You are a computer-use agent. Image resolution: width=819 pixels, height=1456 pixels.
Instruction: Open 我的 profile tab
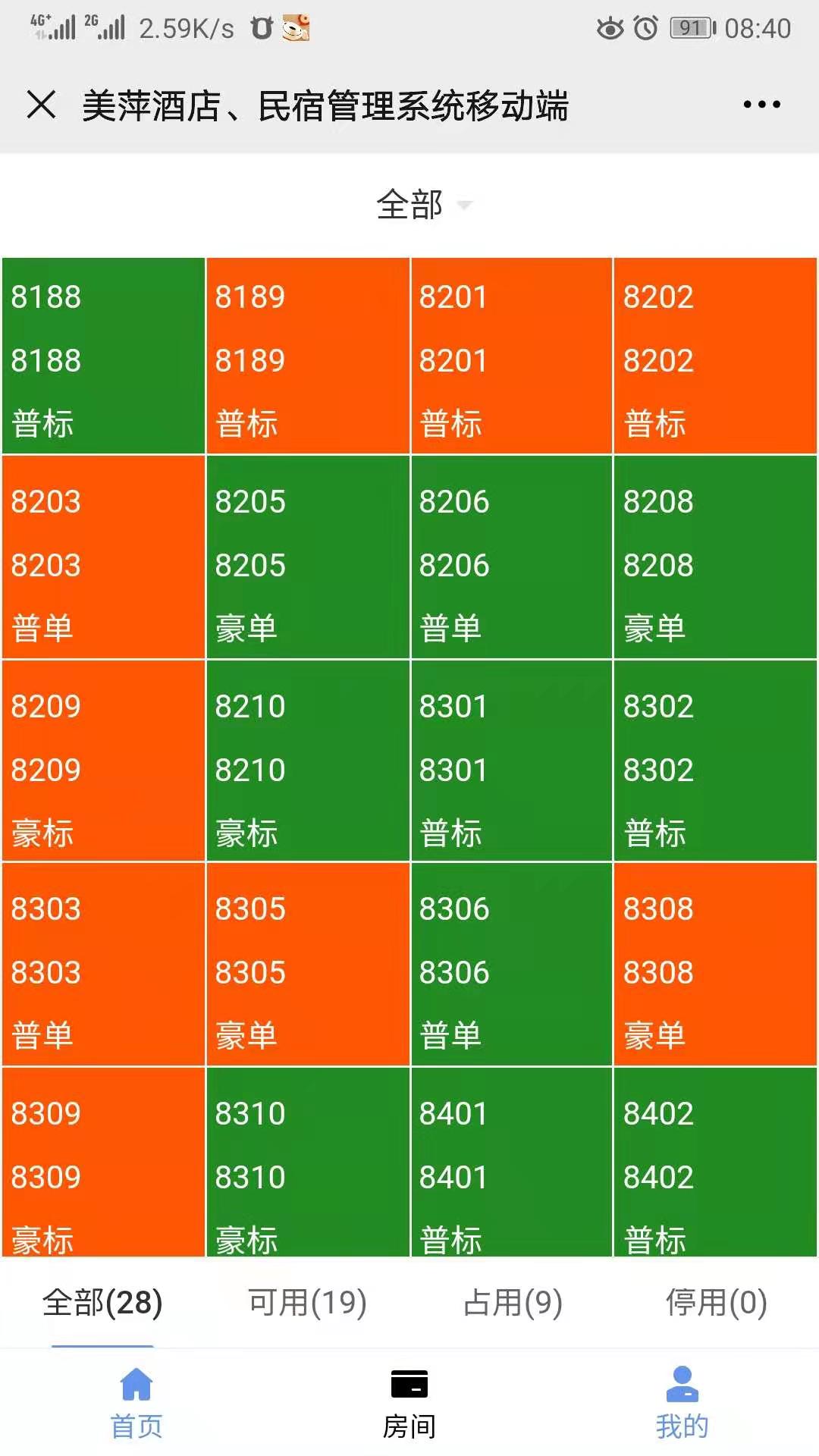tap(682, 1403)
